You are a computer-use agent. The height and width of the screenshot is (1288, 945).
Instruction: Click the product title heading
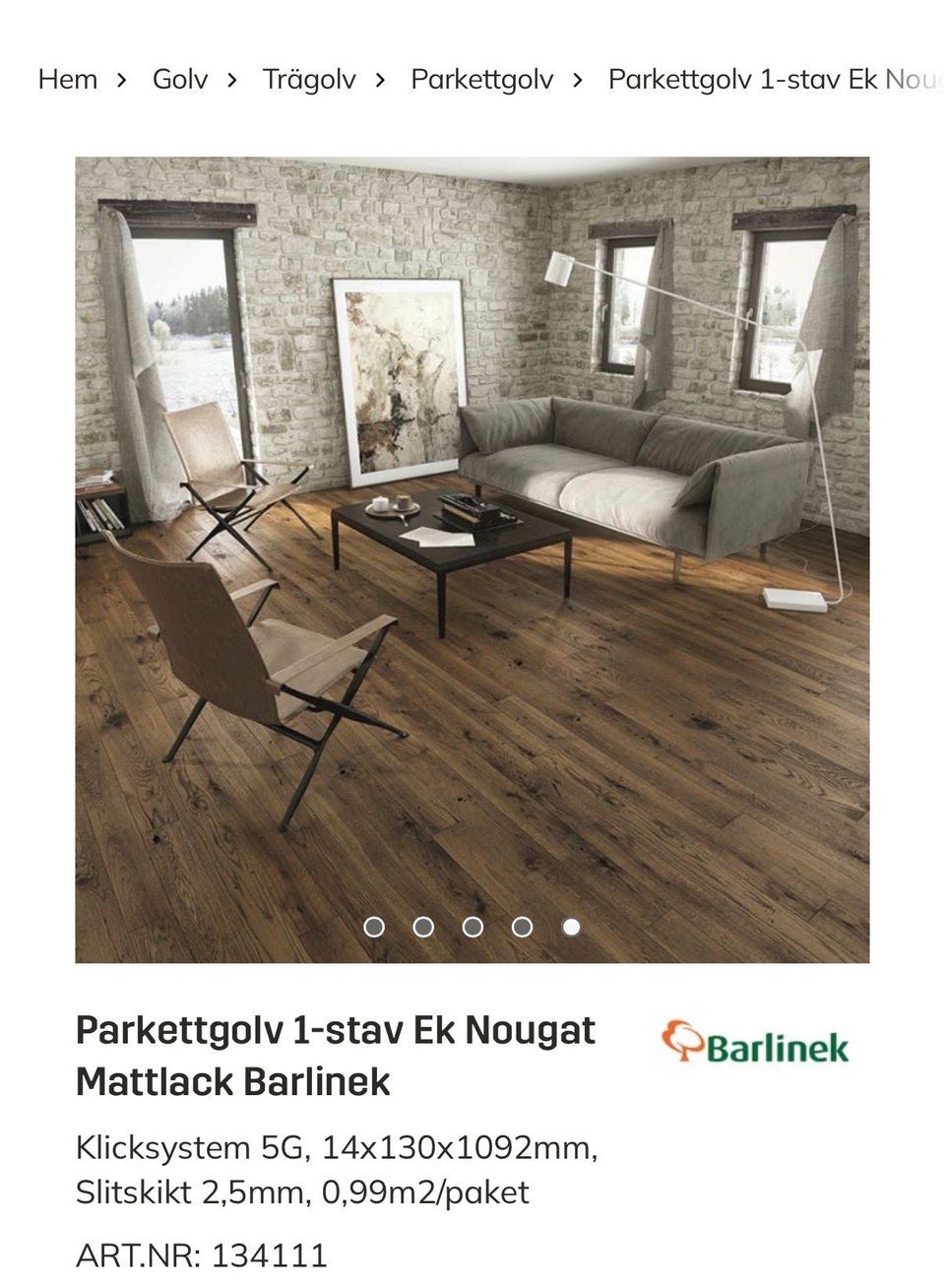pyautogui.click(x=336, y=1056)
